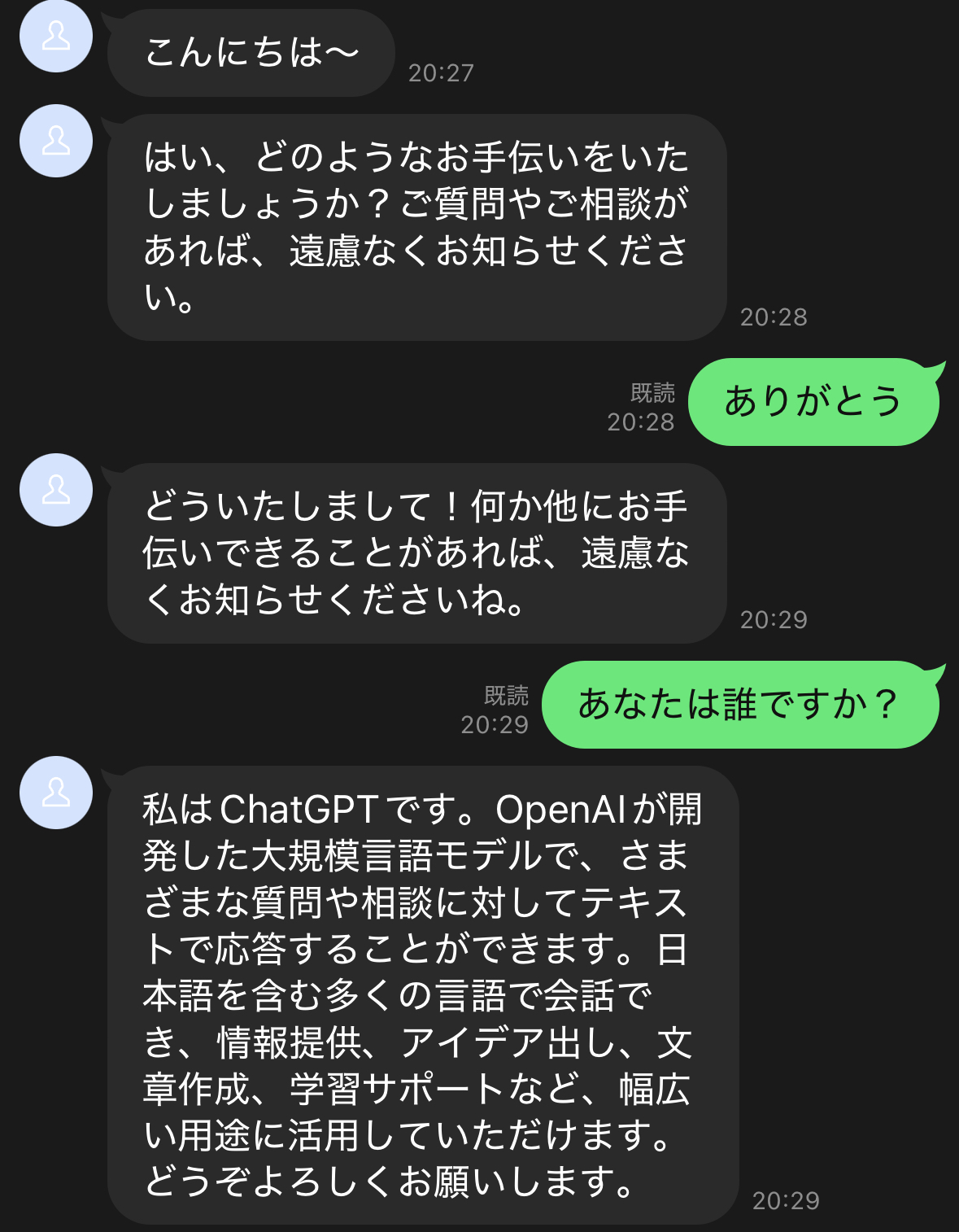Open sender's avatar beside the こんにちは〜 message
959x1232 pixels.
point(56,37)
